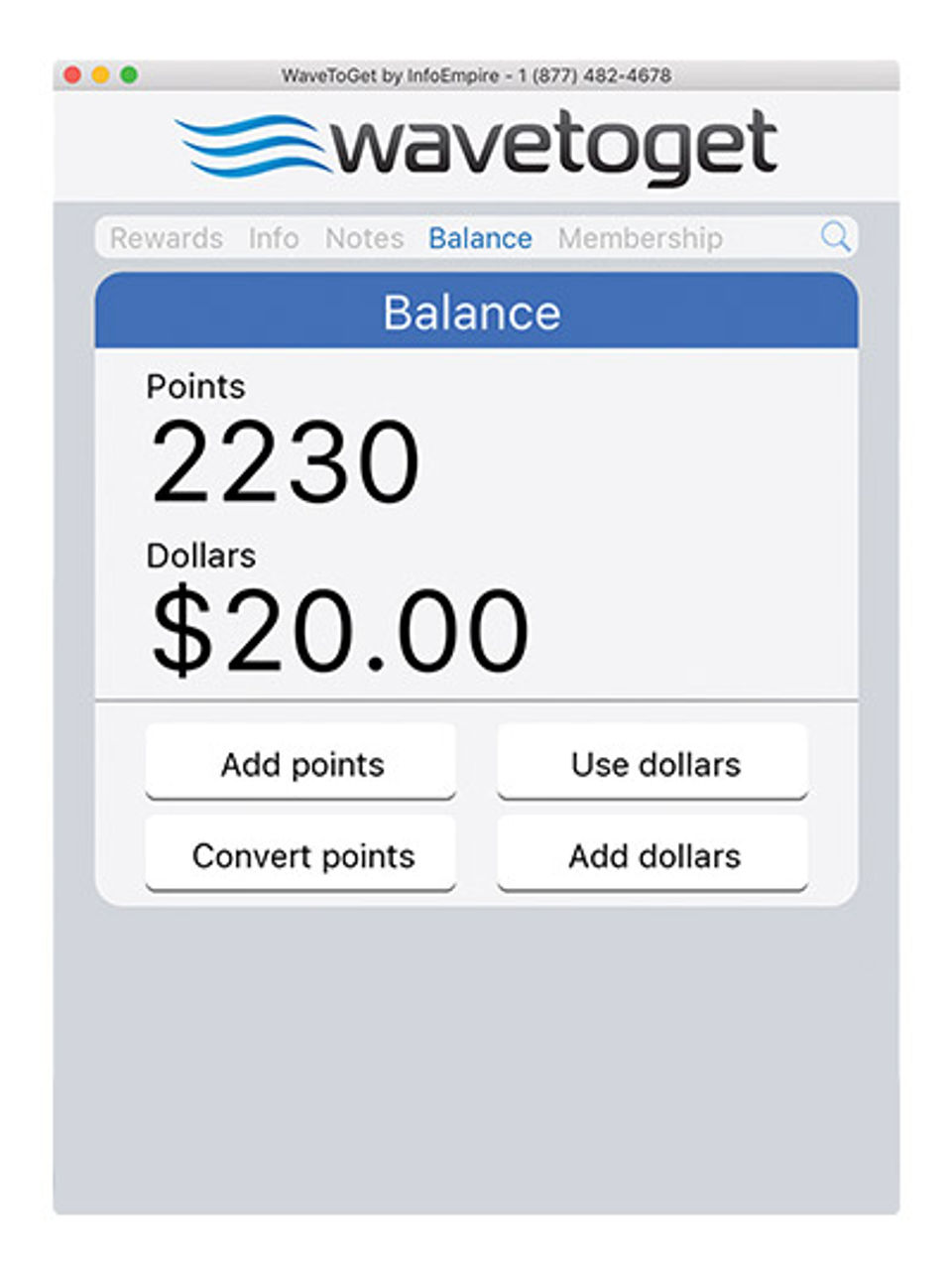
Task: Tap Convert points
Action: (301, 855)
